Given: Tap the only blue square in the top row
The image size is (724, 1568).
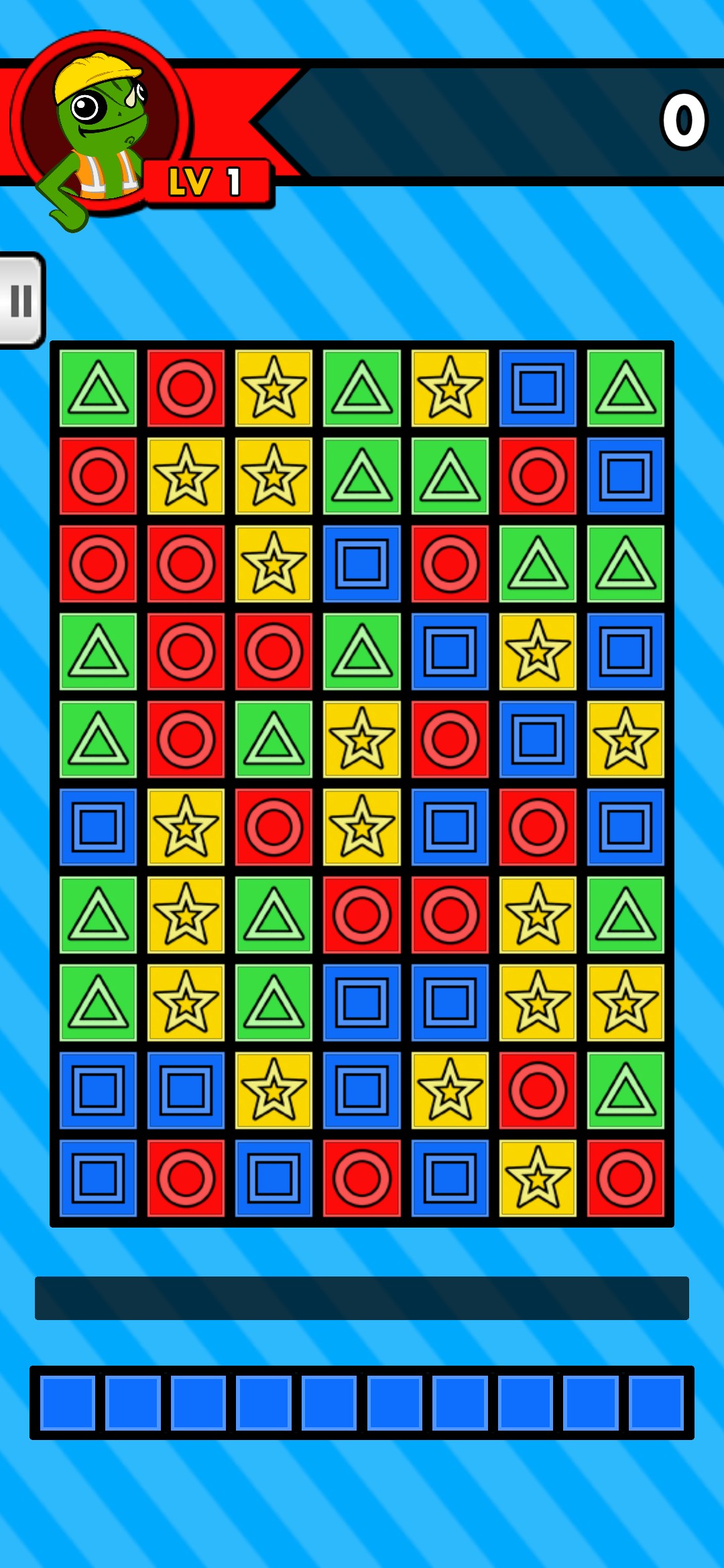Looking at the screenshot, I should coord(538,388).
